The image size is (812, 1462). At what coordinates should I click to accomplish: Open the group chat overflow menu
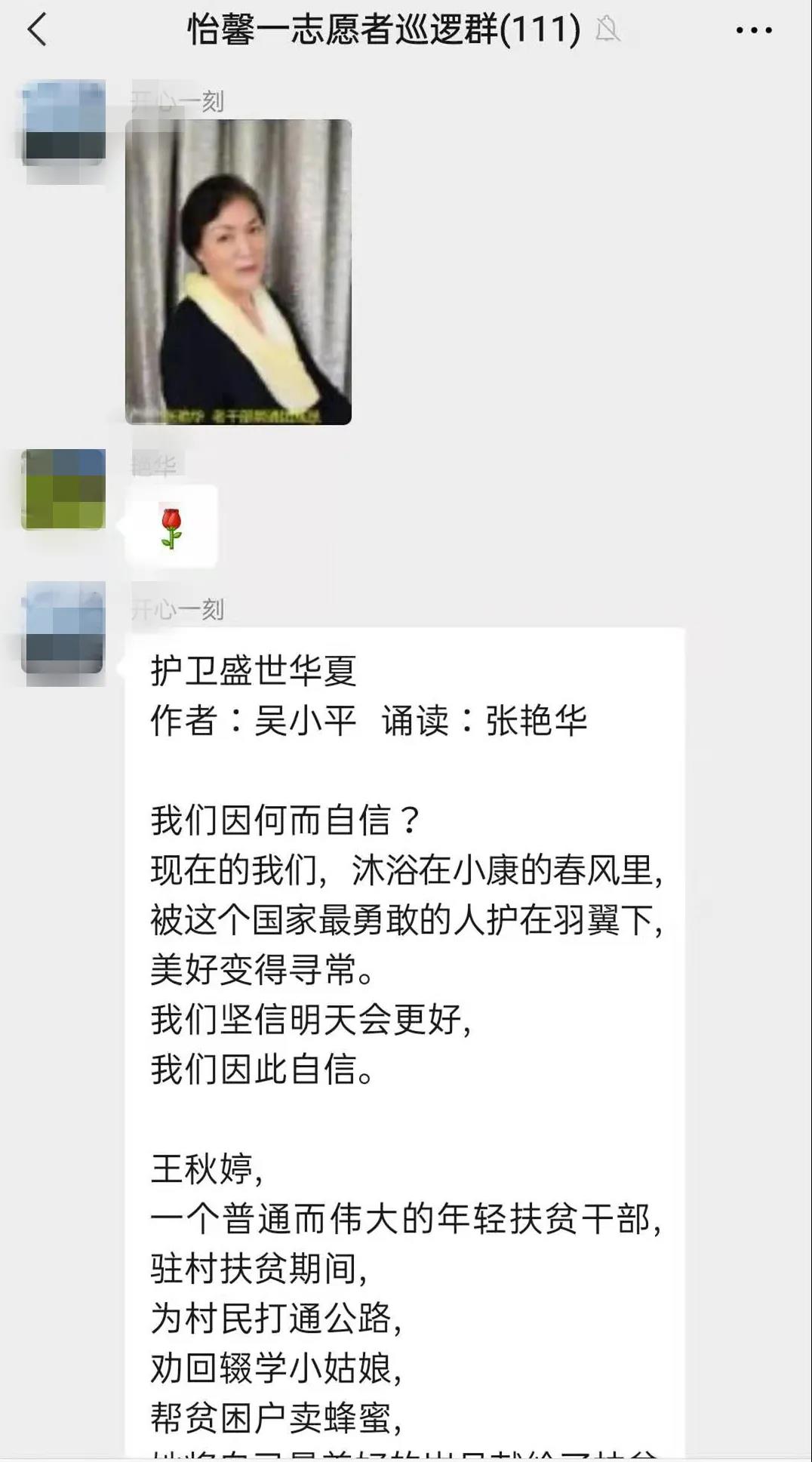click(753, 31)
